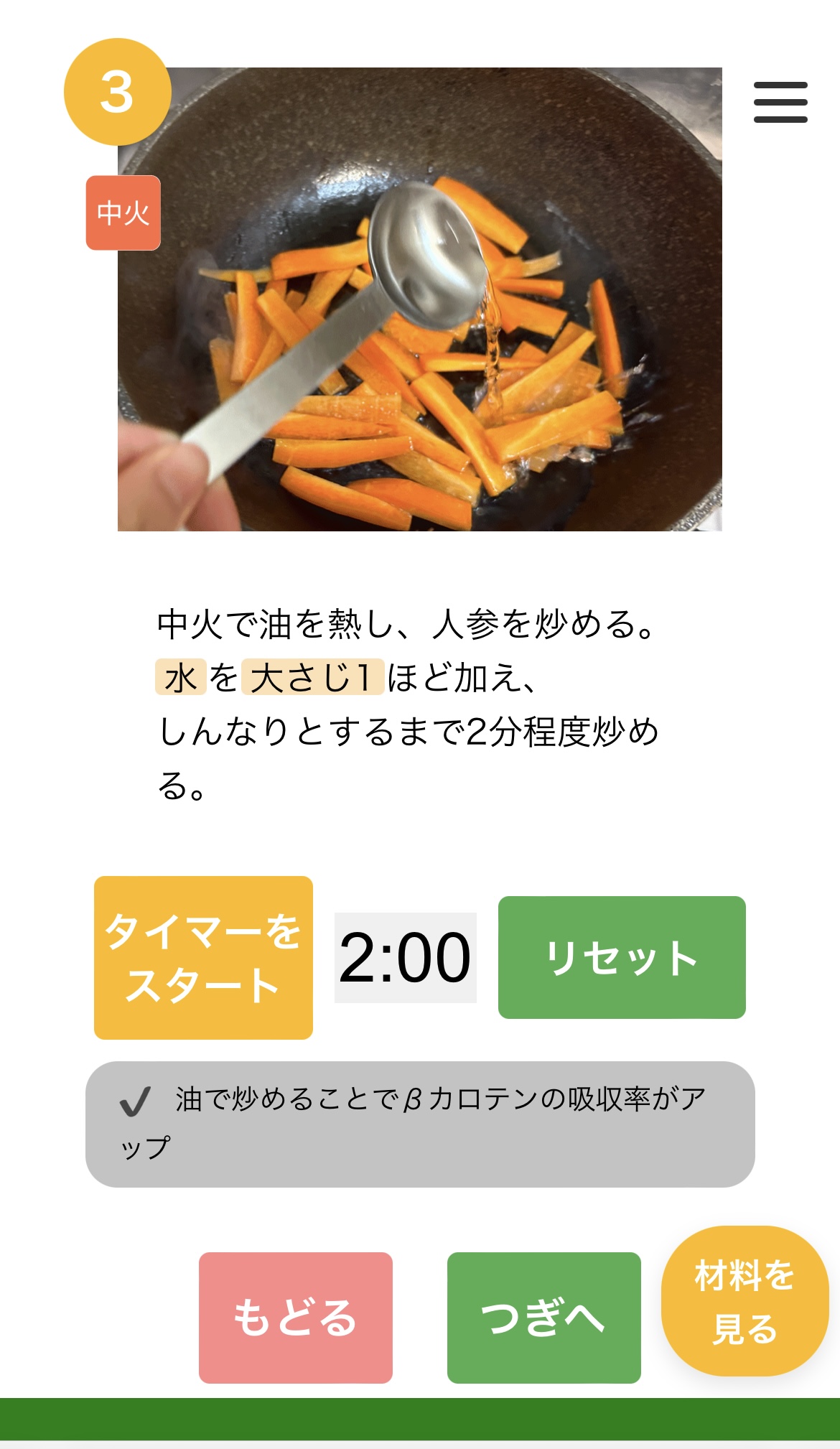The height and width of the screenshot is (1449, 840).
Task: Start the cooking timer
Action: pos(203,957)
